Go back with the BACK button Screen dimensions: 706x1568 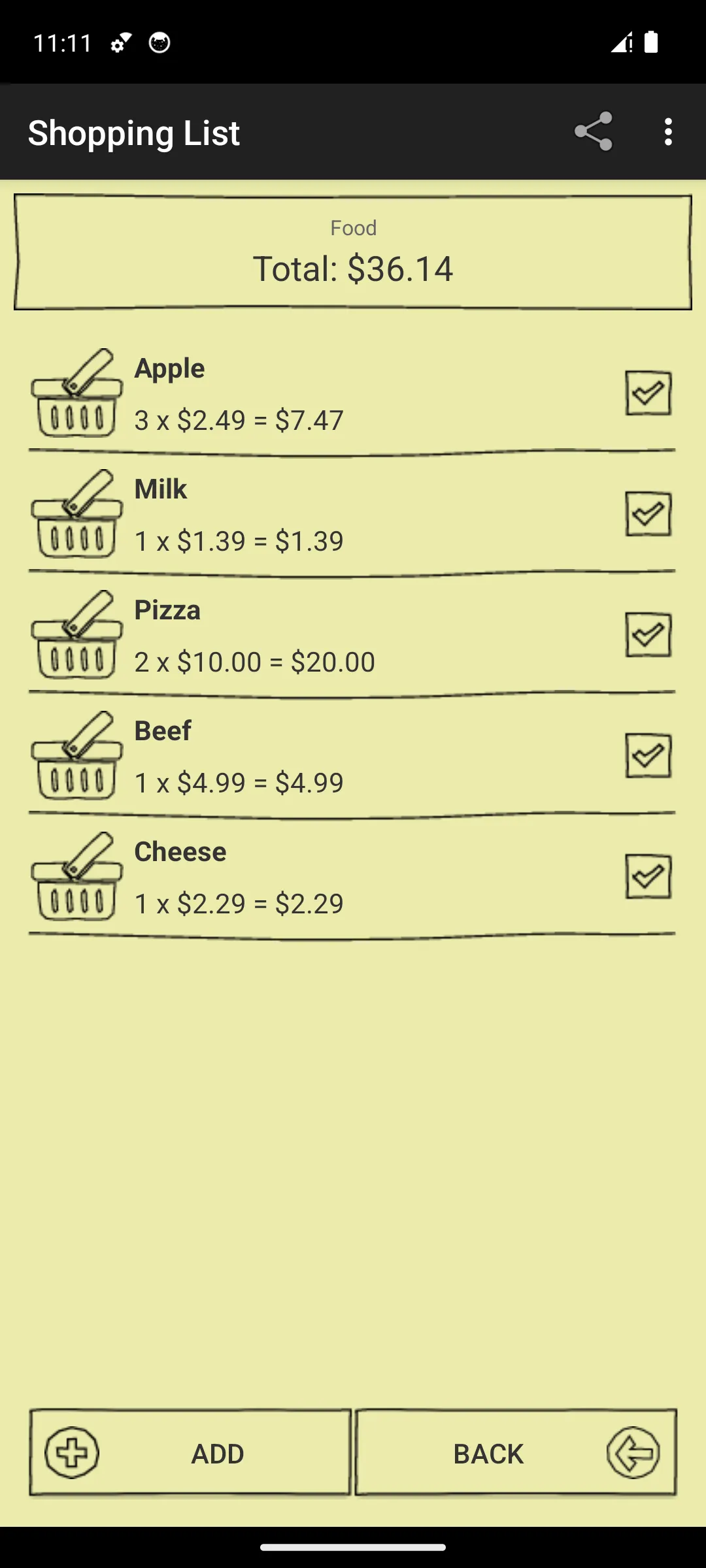tap(516, 1453)
